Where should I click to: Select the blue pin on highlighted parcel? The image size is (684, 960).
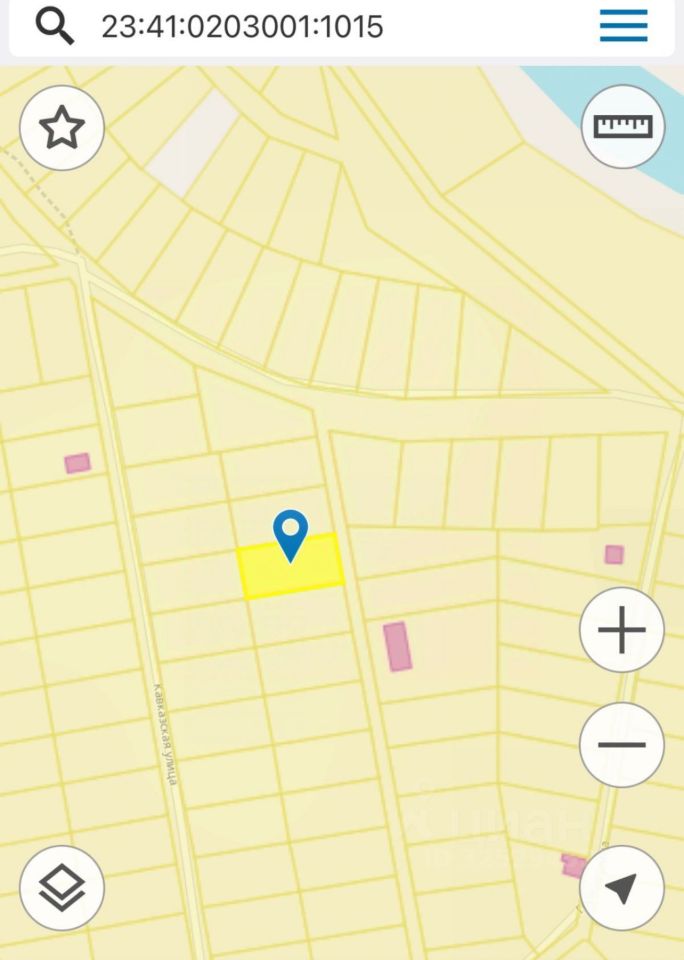coord(291,534)
